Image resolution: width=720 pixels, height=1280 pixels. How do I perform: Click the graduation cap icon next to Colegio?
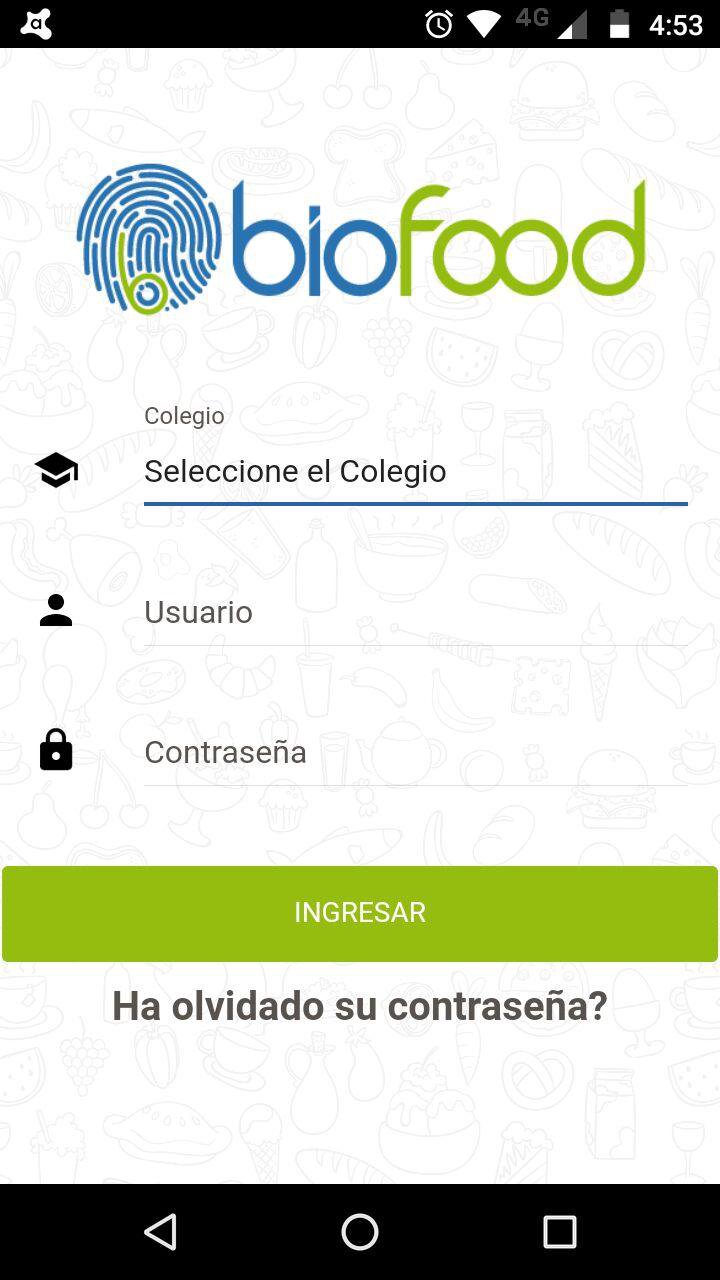[55, 468]
